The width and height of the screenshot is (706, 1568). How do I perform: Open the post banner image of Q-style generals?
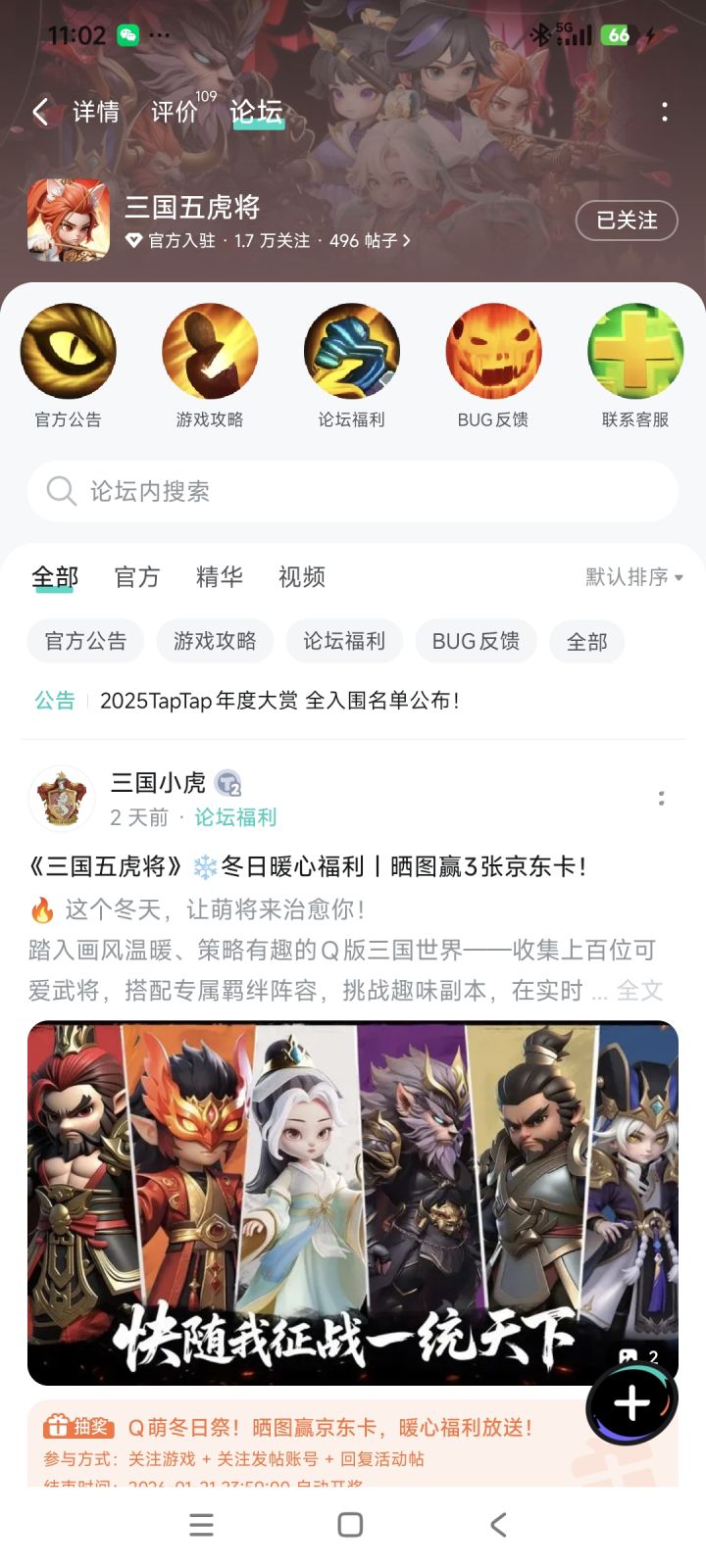pos(353,1200)
